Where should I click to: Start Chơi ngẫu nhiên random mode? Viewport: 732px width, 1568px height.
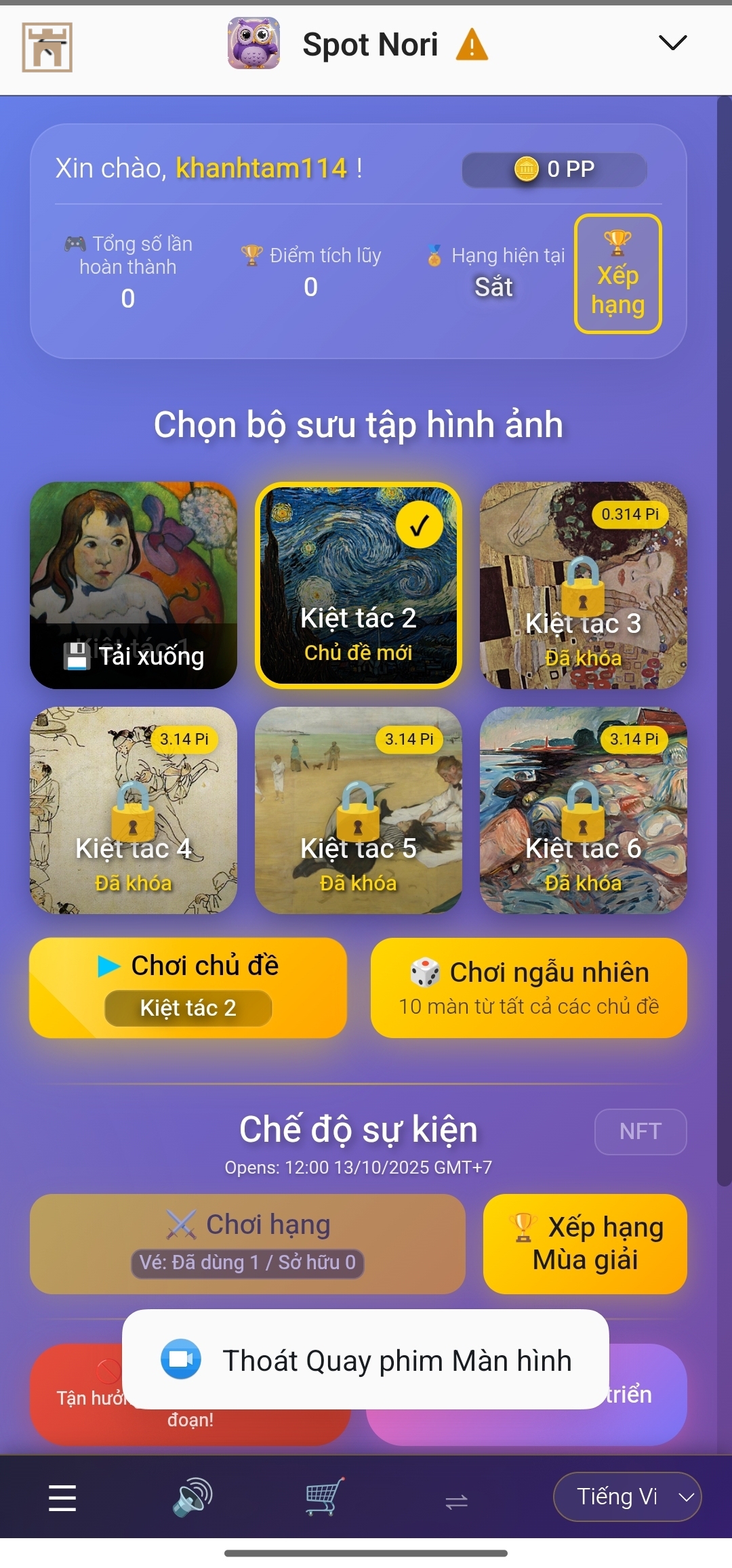click(529, 987)
